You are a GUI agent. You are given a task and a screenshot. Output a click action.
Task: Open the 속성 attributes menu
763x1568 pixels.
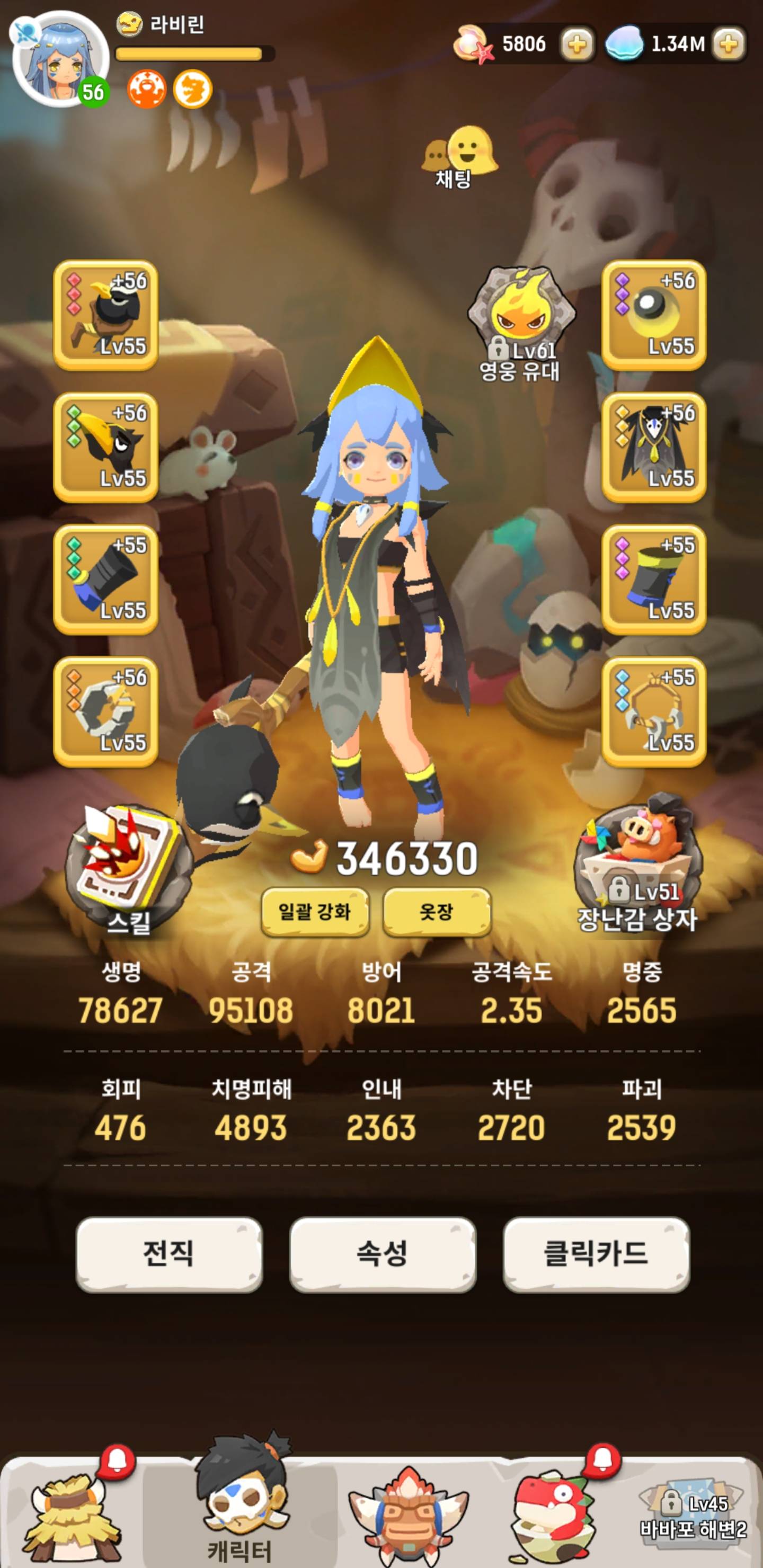point(382,1254)
